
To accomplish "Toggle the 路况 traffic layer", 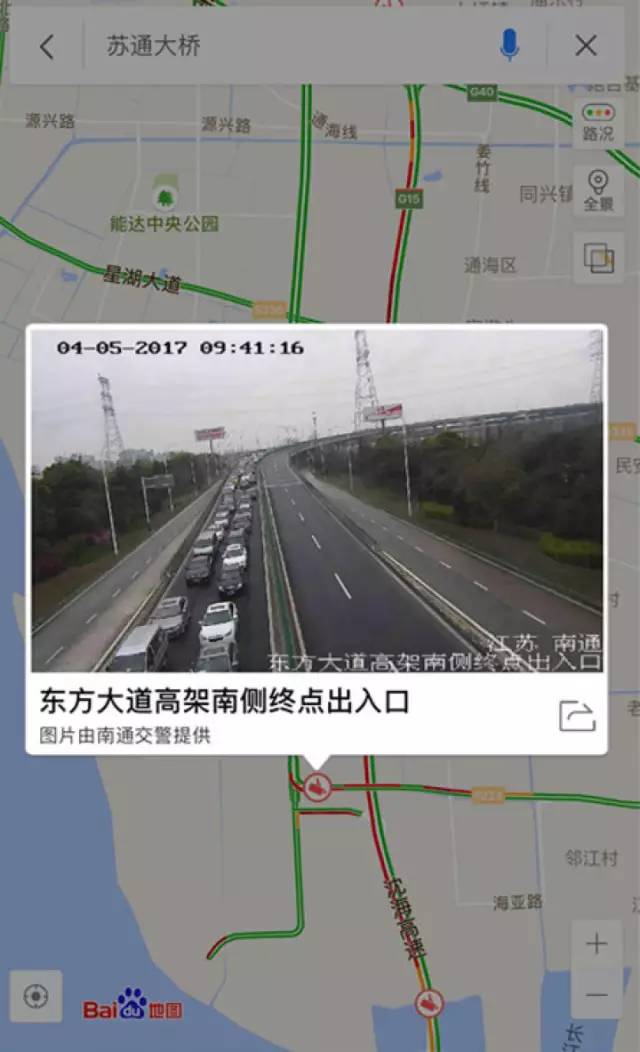I will click(x=598, y=123).
